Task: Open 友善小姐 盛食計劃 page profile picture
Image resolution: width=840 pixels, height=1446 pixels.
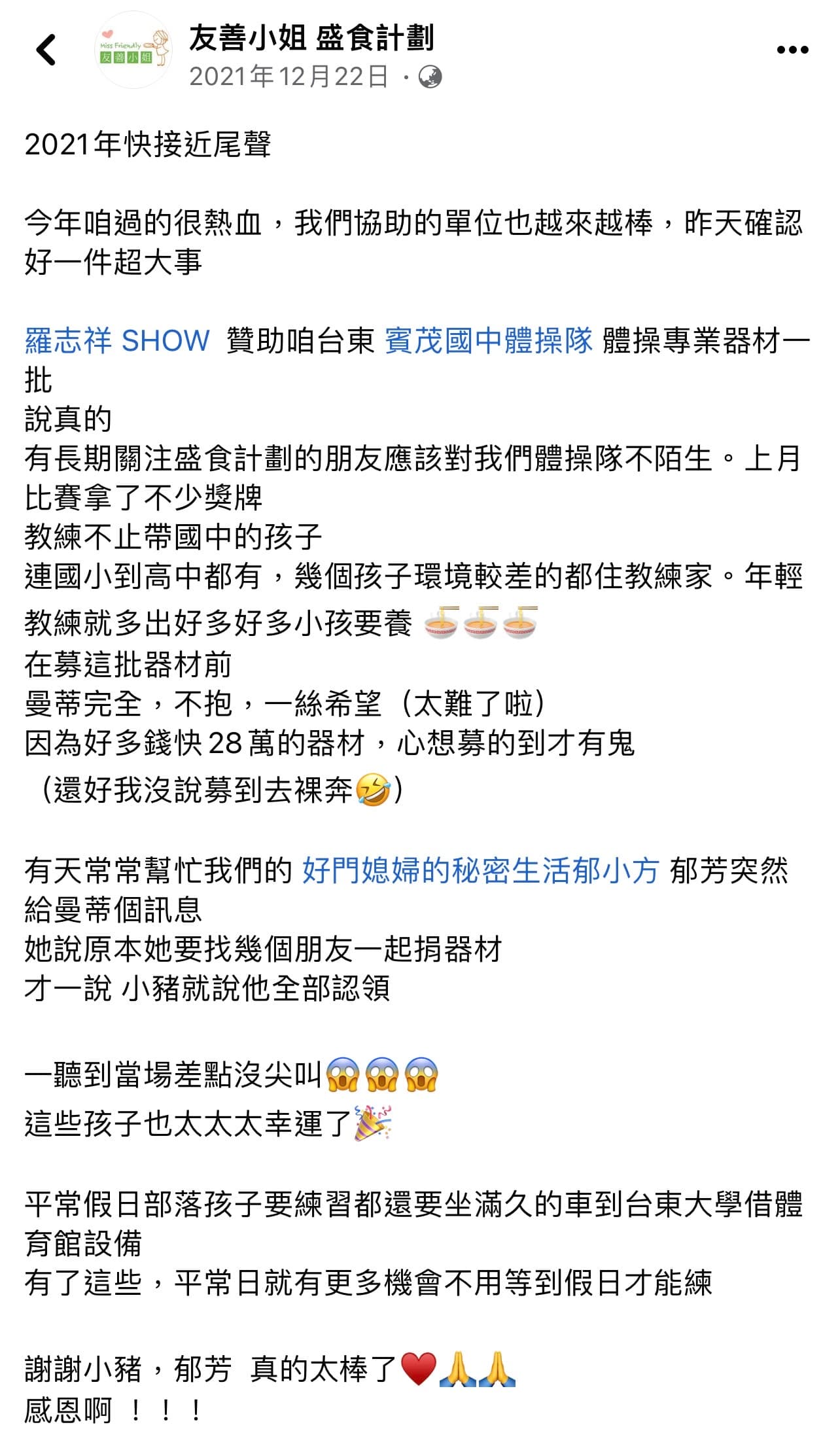Action: coord(134,50)
